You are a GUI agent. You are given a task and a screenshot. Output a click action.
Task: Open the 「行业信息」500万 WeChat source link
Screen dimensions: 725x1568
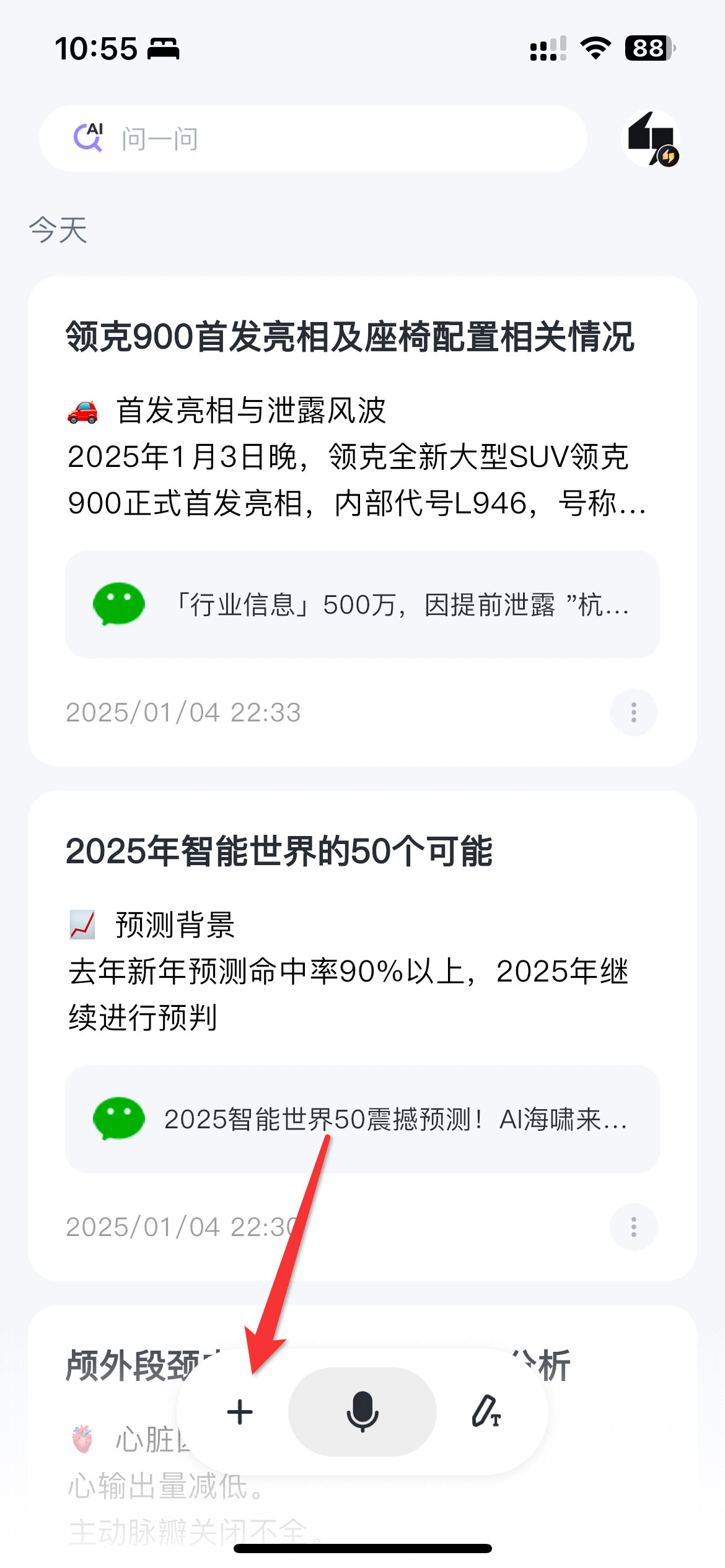[362, 604]
